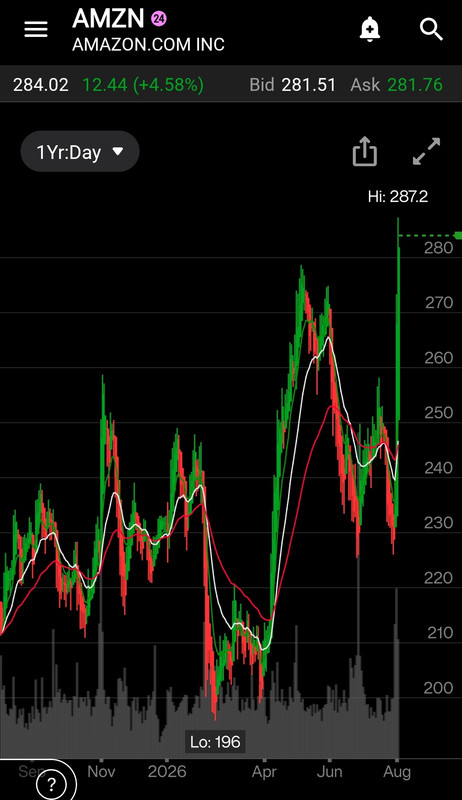Image resolution: width=462 pixels, height=800 pixels.
Task: Open the hamburger menu
Action: (x=36, y=29)
